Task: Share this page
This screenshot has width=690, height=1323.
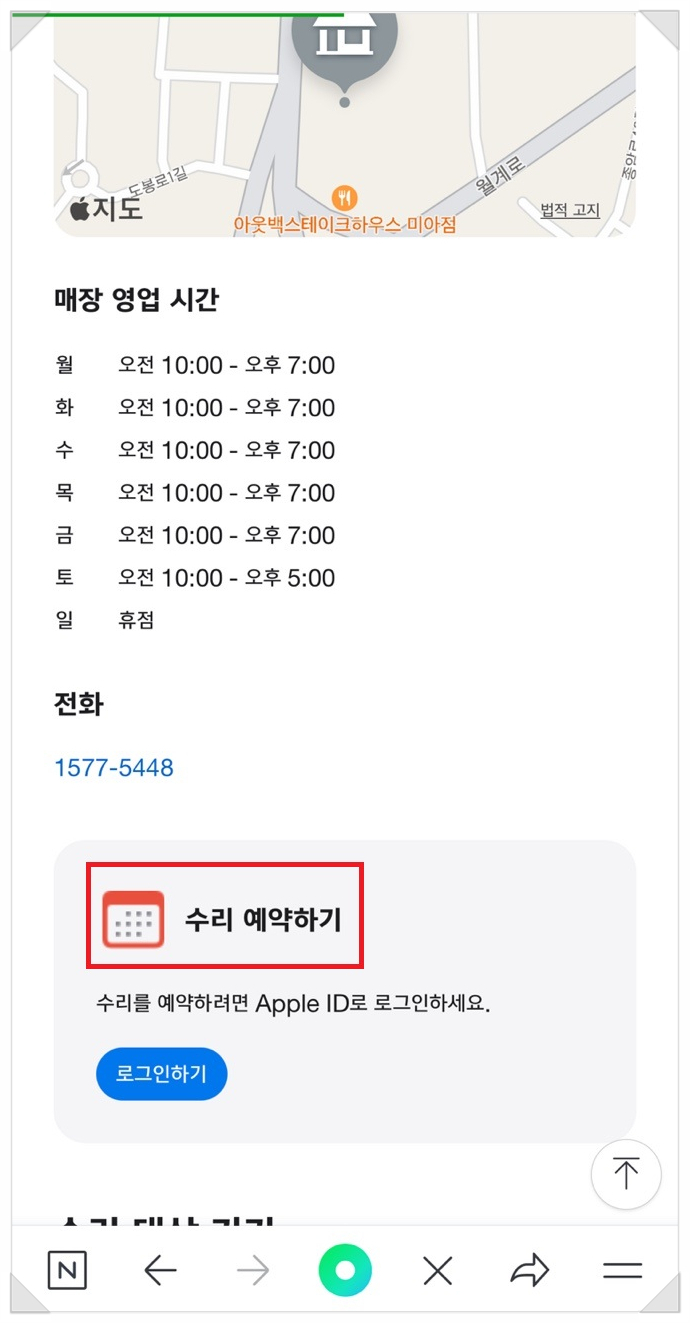Action: point(530,1271)
